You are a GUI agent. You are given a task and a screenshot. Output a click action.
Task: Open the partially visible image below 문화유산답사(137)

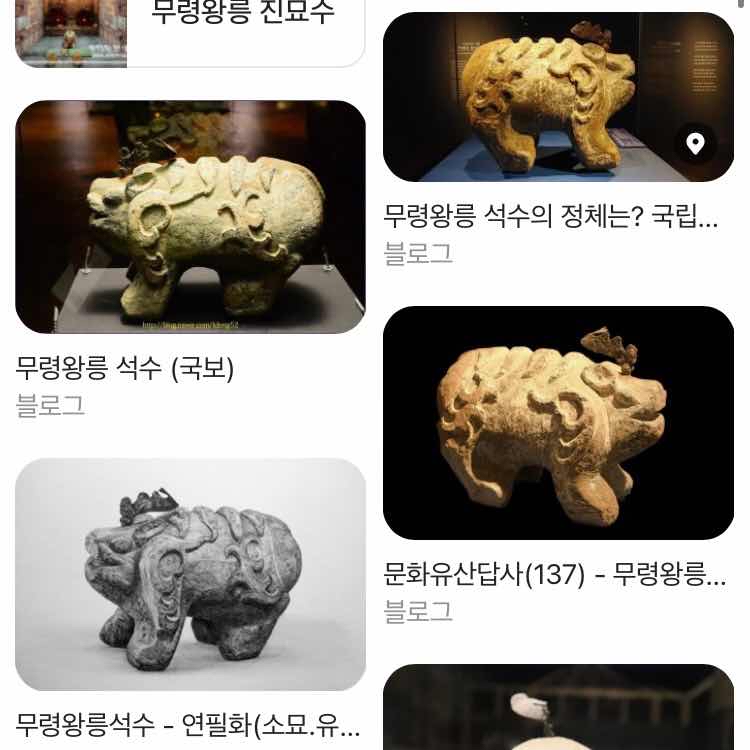(x=558, y=708)
